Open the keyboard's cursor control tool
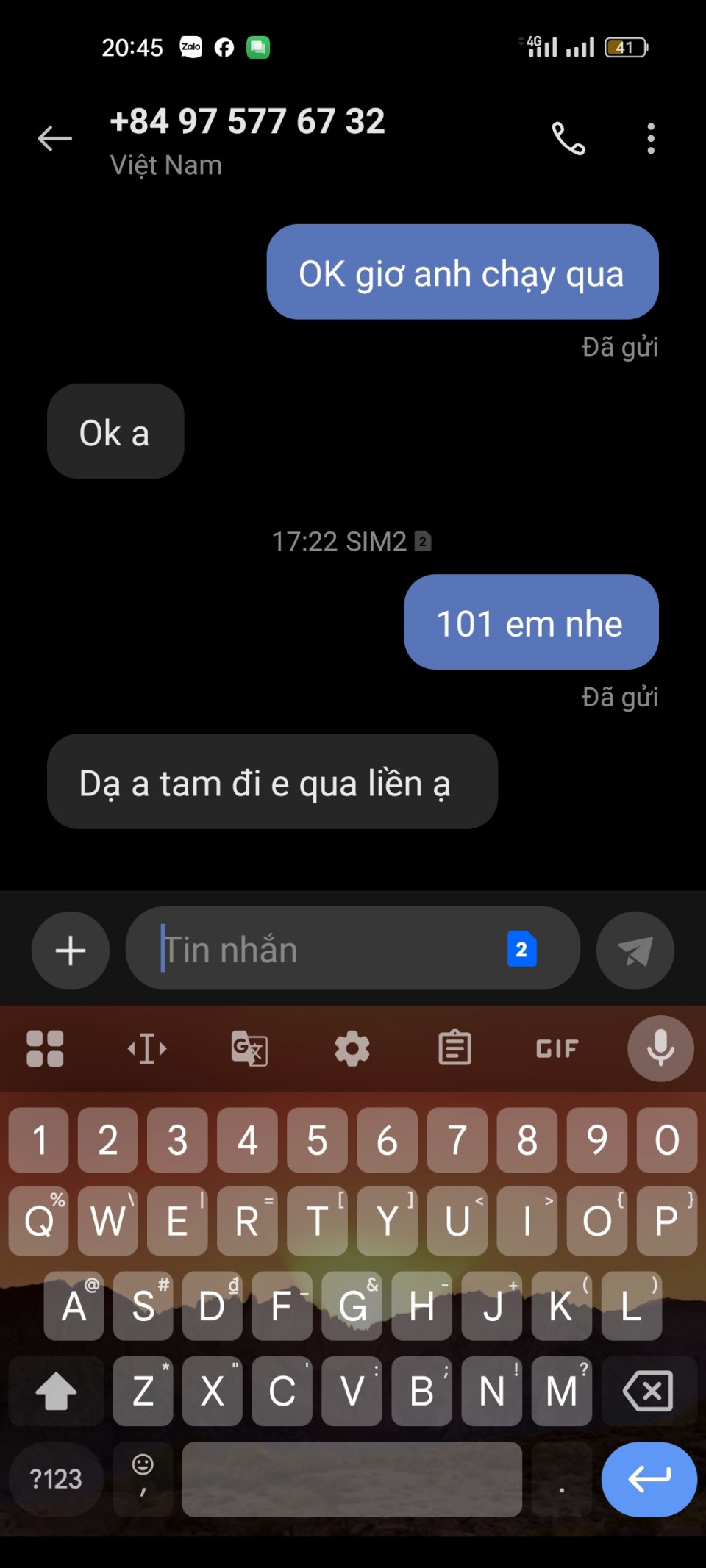The width and height of the screenshot is (706, 1568). pyautogui.click(x=147, y=1048)
